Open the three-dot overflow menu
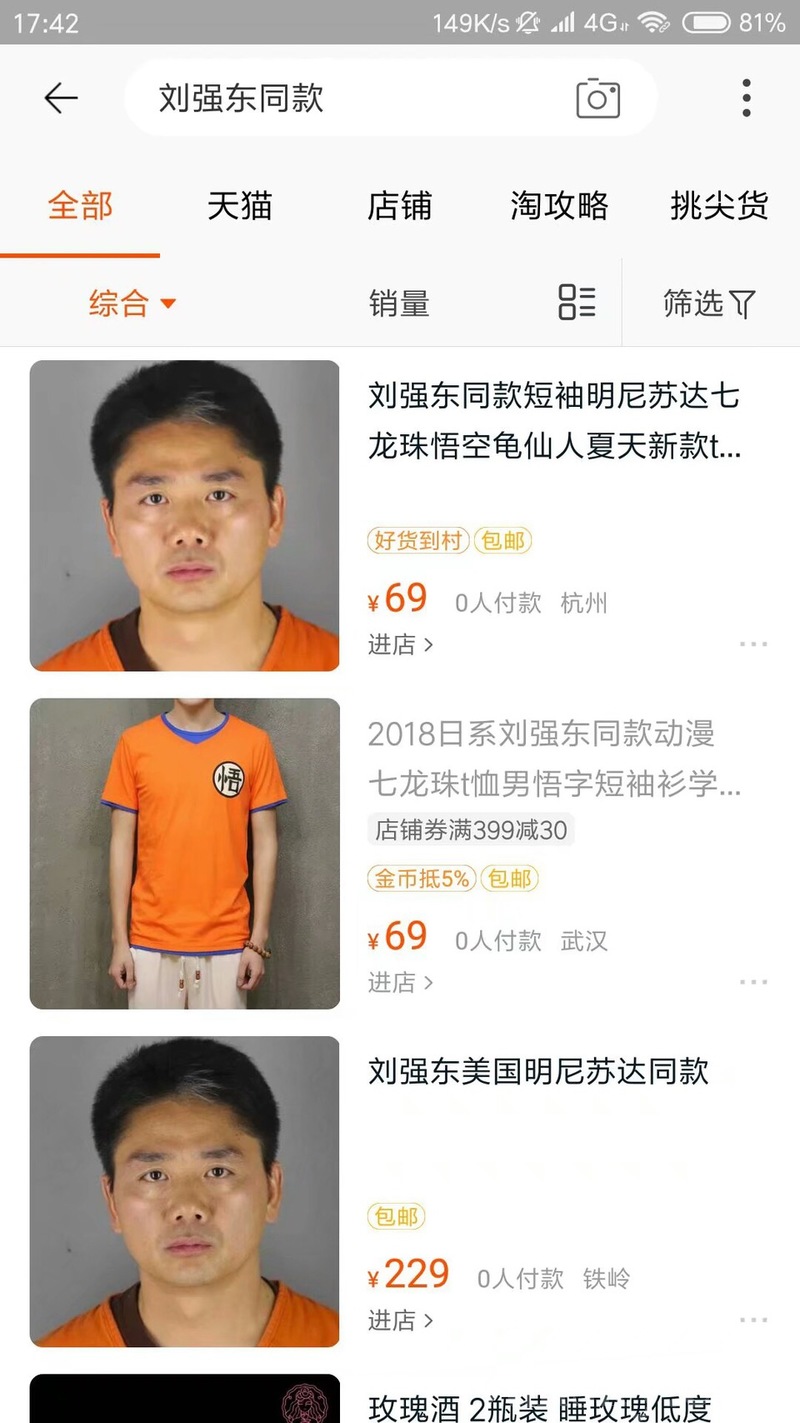The height and width of the screenshot is (1423, 800). click(x=746, y=98)
